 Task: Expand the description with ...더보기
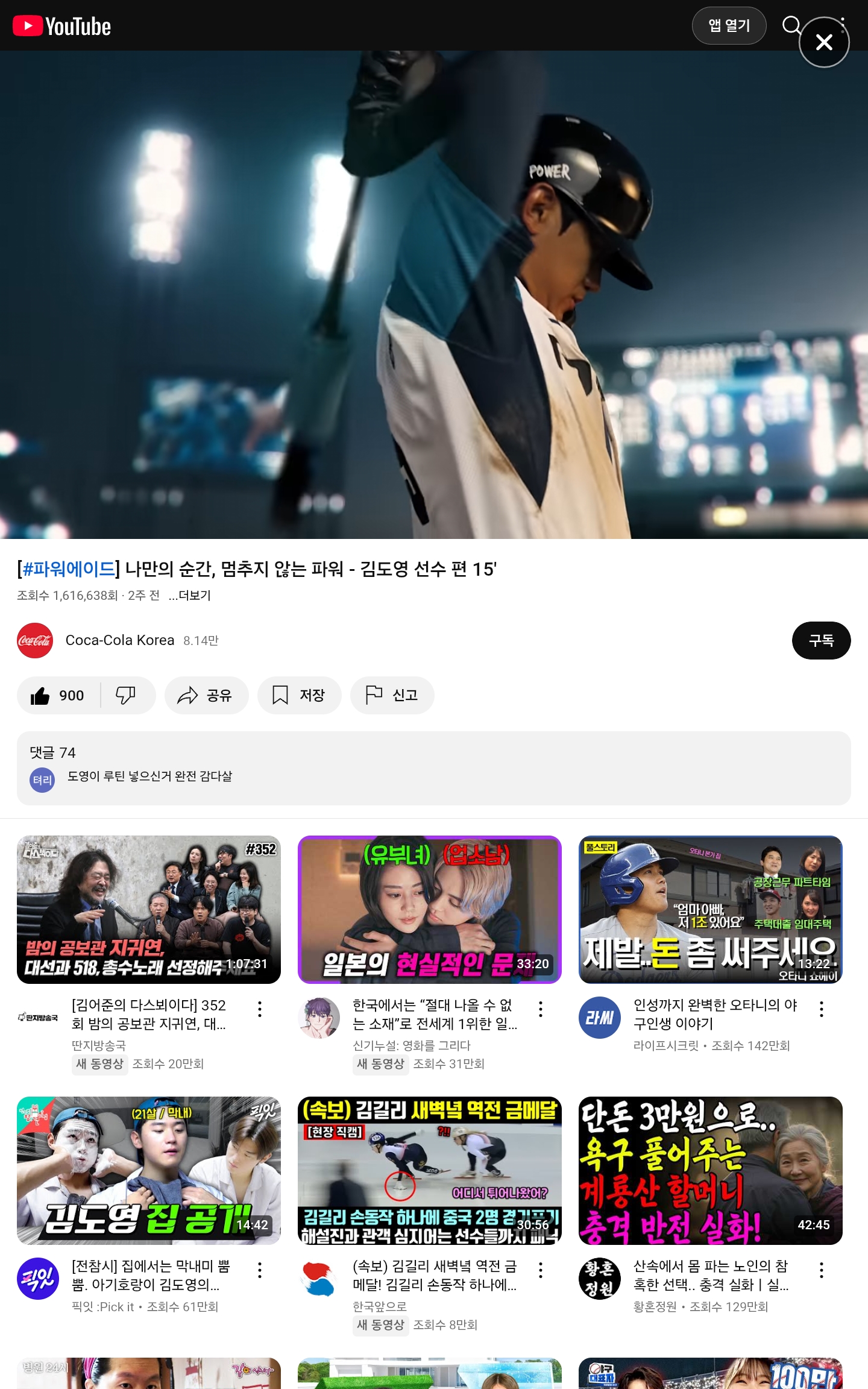click(190, 596)
